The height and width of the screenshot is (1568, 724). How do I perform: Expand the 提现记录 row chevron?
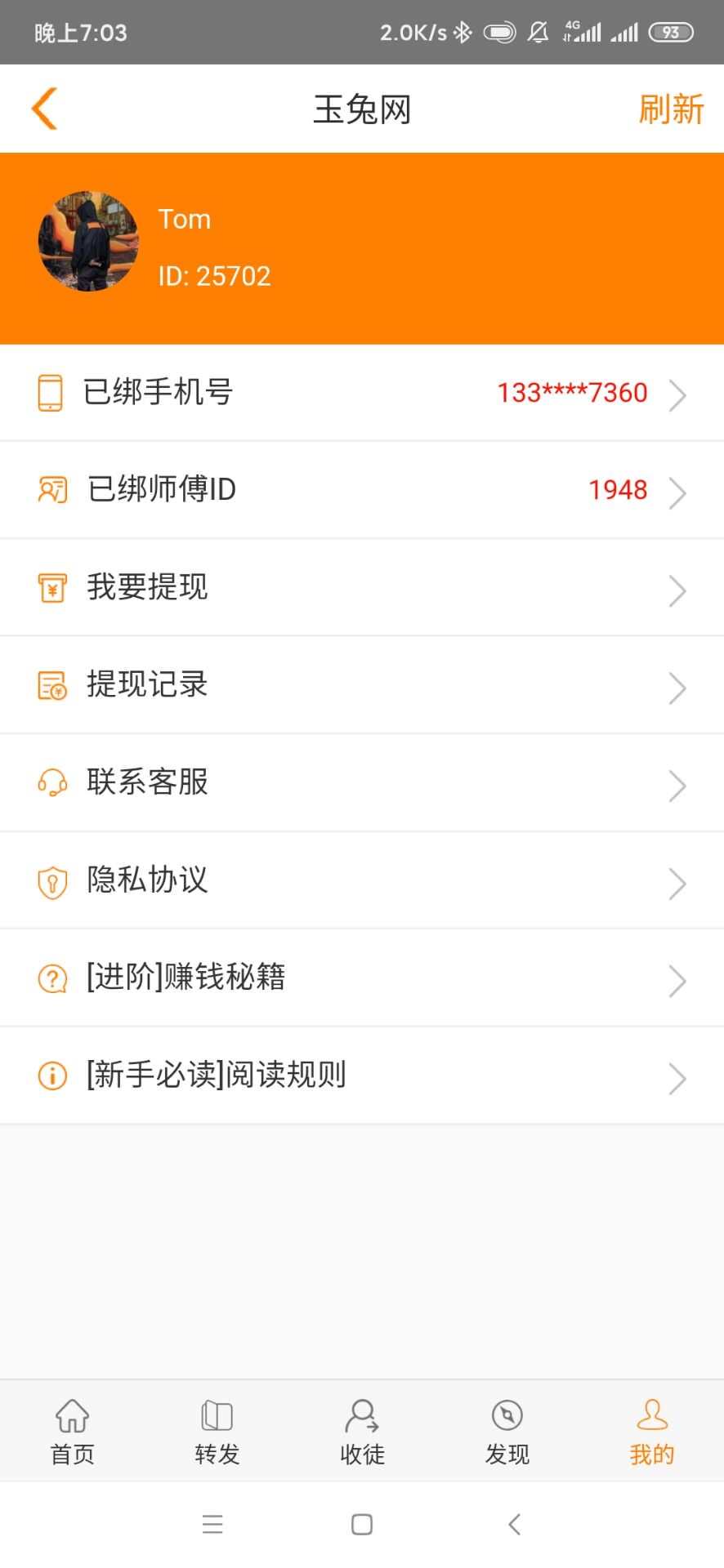[678, 688]
